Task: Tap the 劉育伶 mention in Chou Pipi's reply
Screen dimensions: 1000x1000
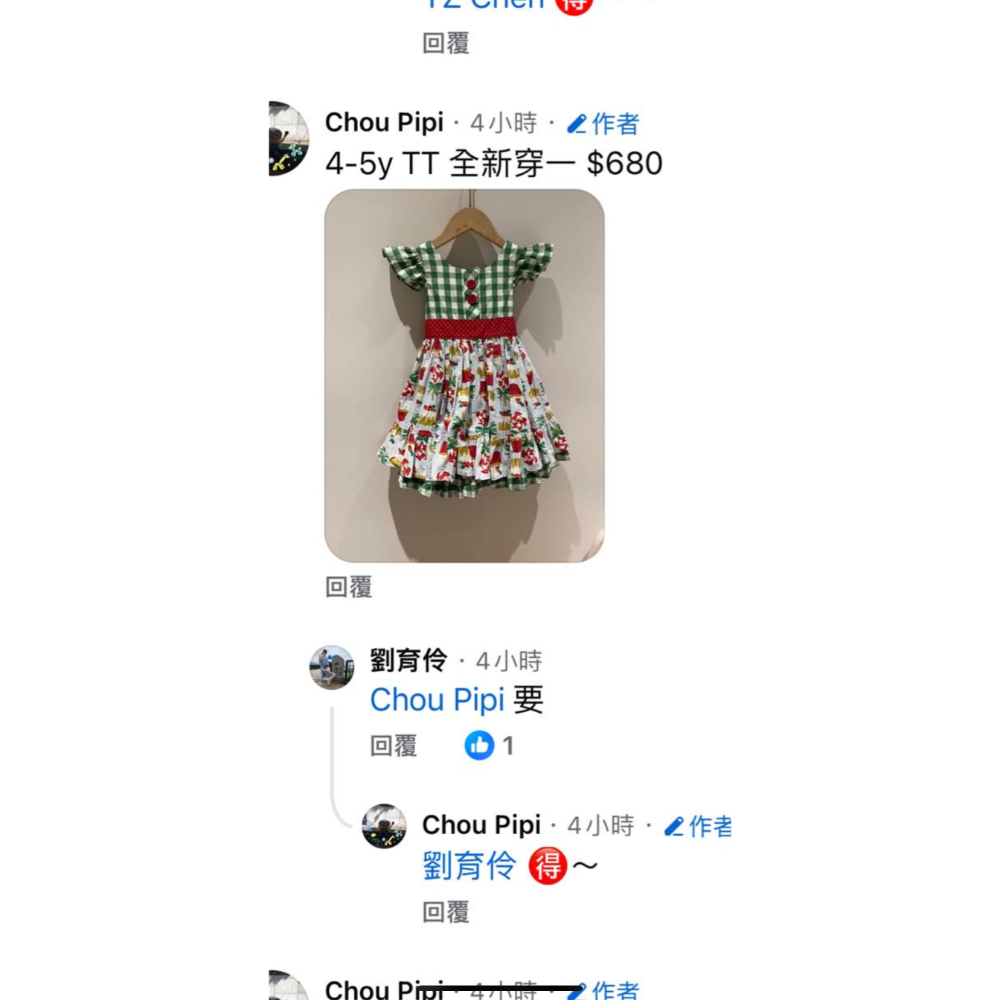Action: [x=470, y=865]
